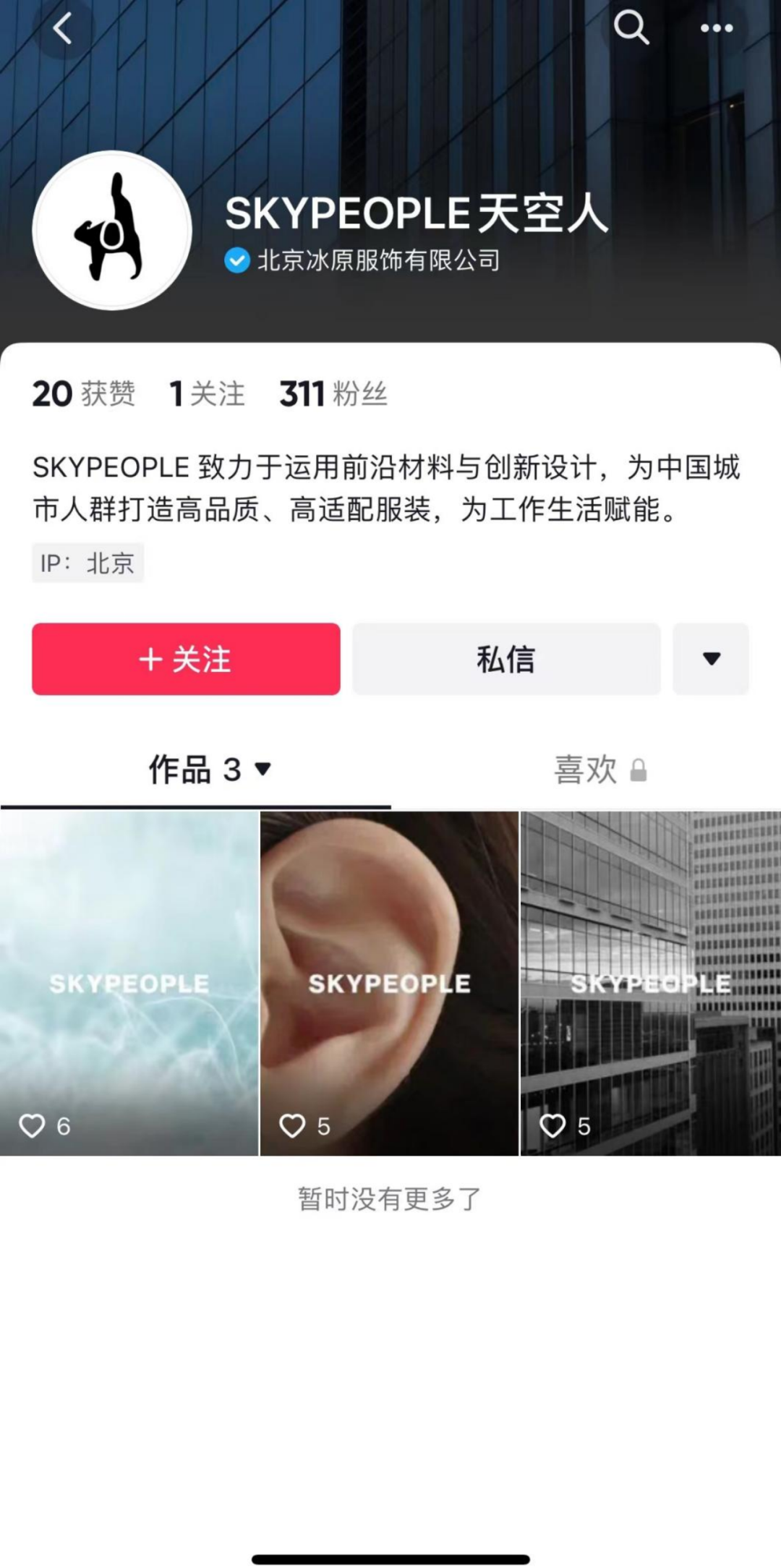
Task: Go back using the top-left arrow
Action: [63, 29]
